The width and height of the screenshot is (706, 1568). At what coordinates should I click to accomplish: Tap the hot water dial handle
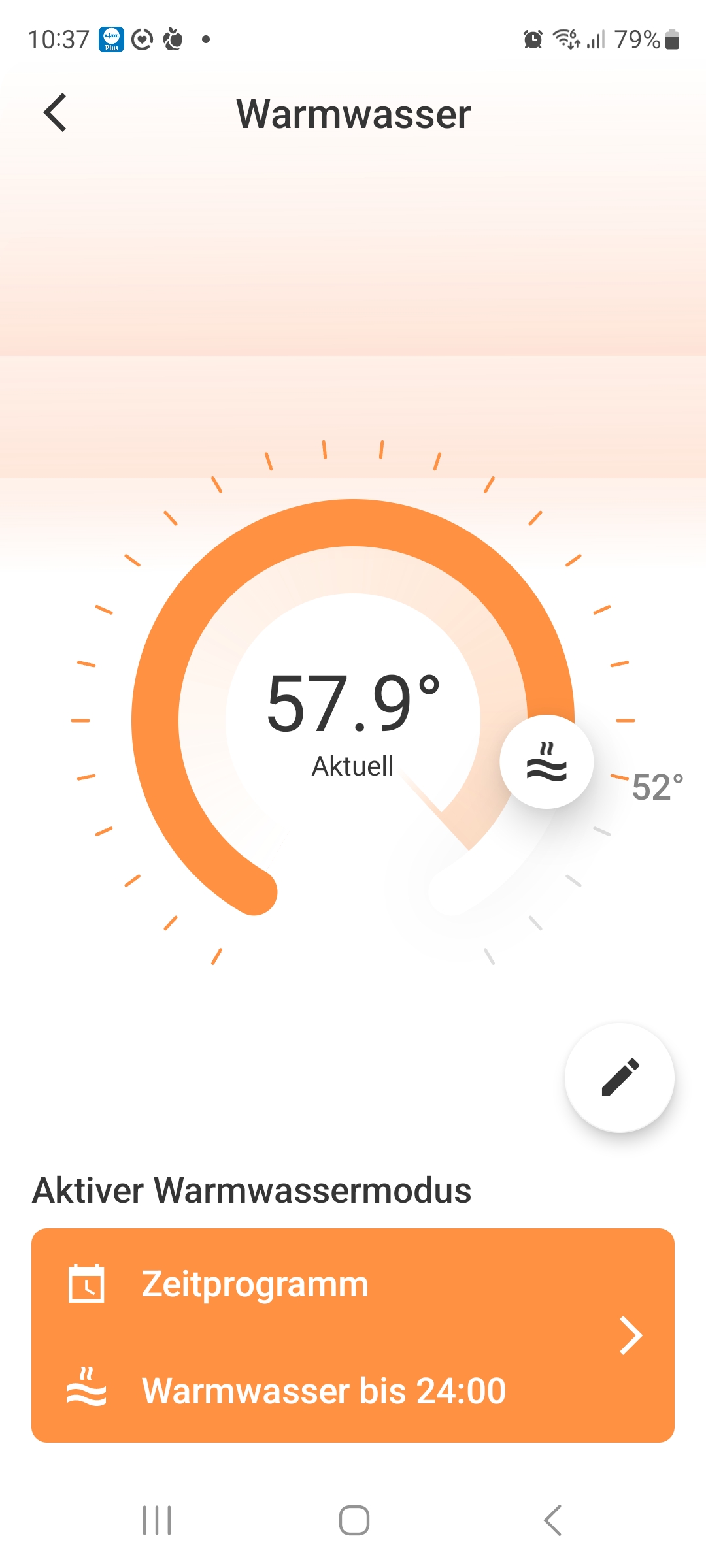click(x=546, y=762)
